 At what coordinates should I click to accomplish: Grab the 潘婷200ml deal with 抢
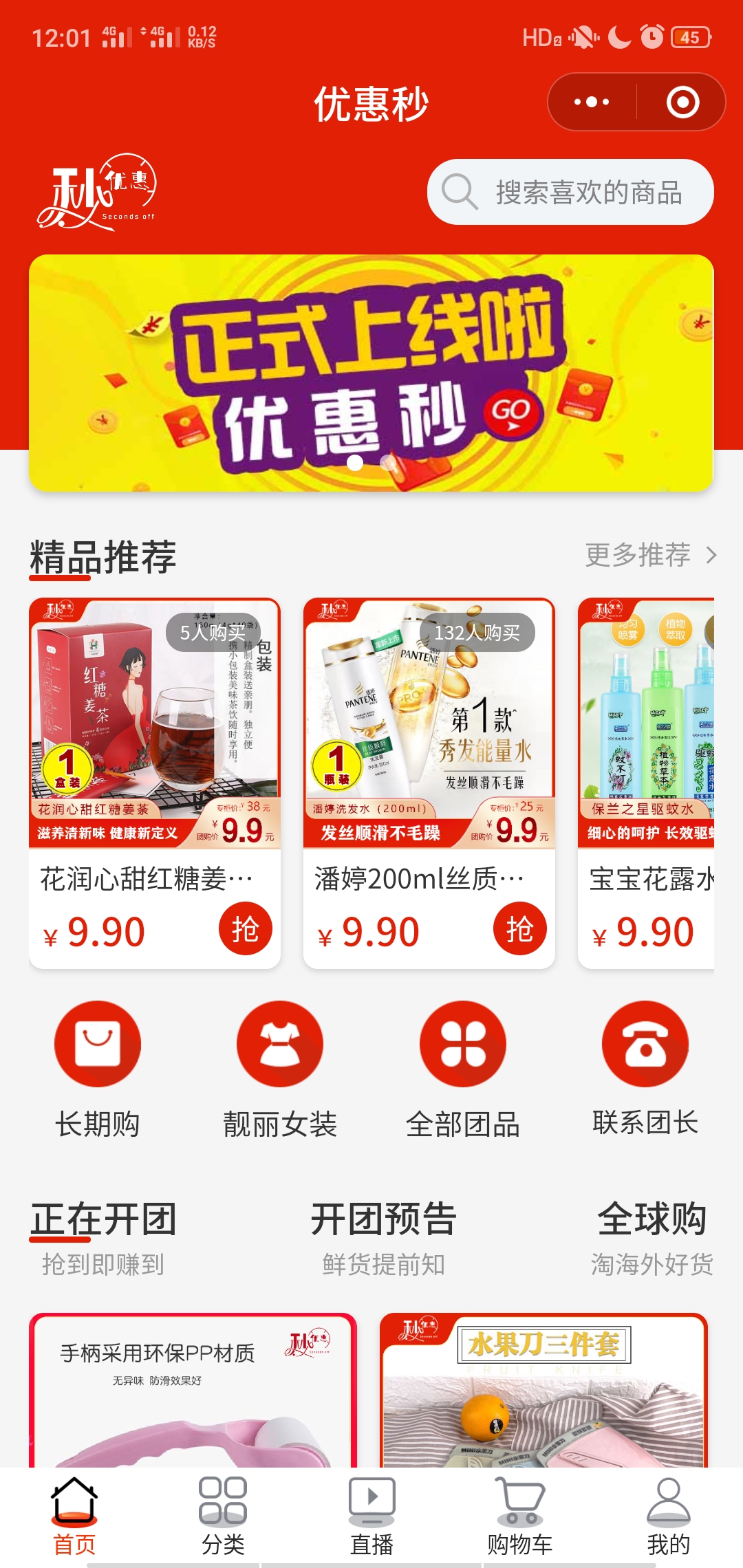point(519,928)
